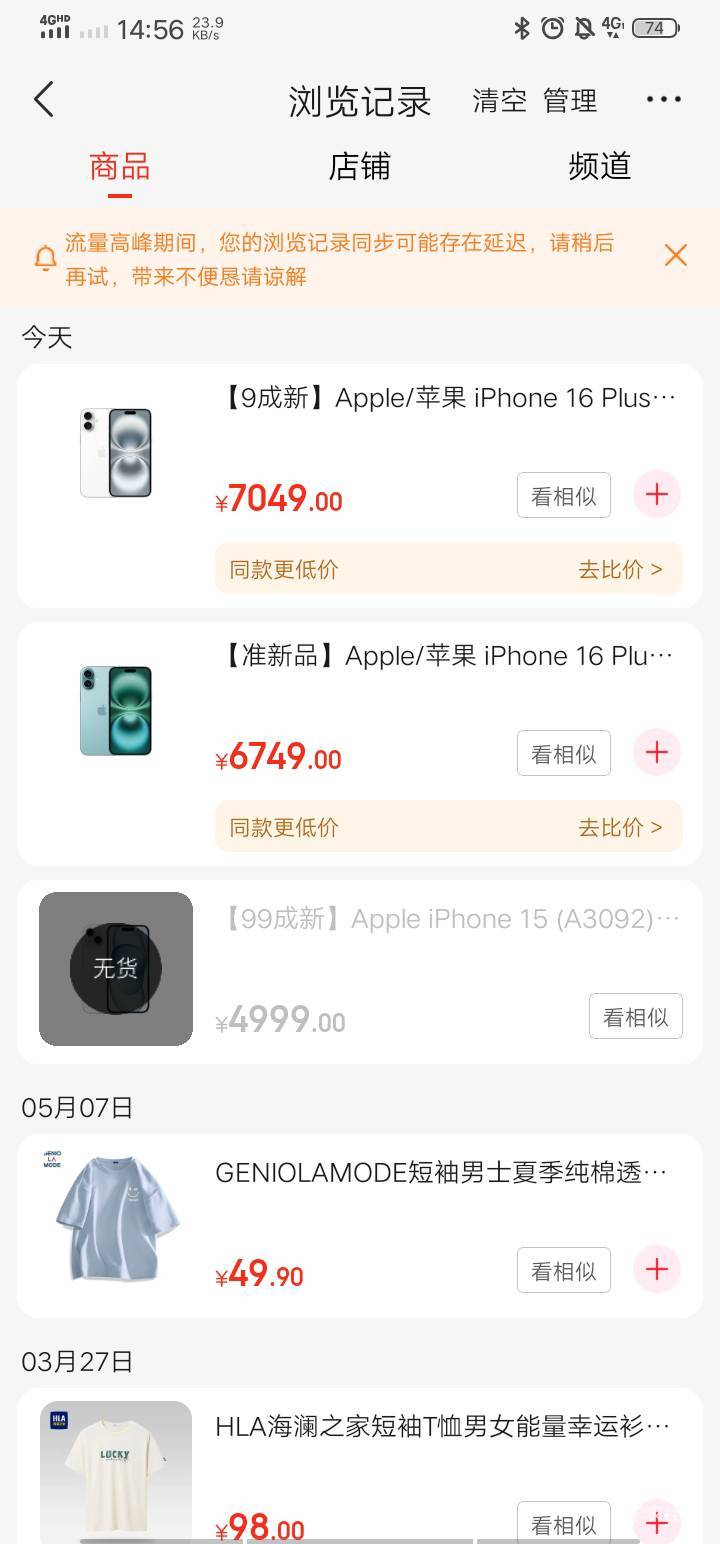
Task: Tap 看相似 for the ¥6749 iPhone
Action: click(x=564, y=753)
